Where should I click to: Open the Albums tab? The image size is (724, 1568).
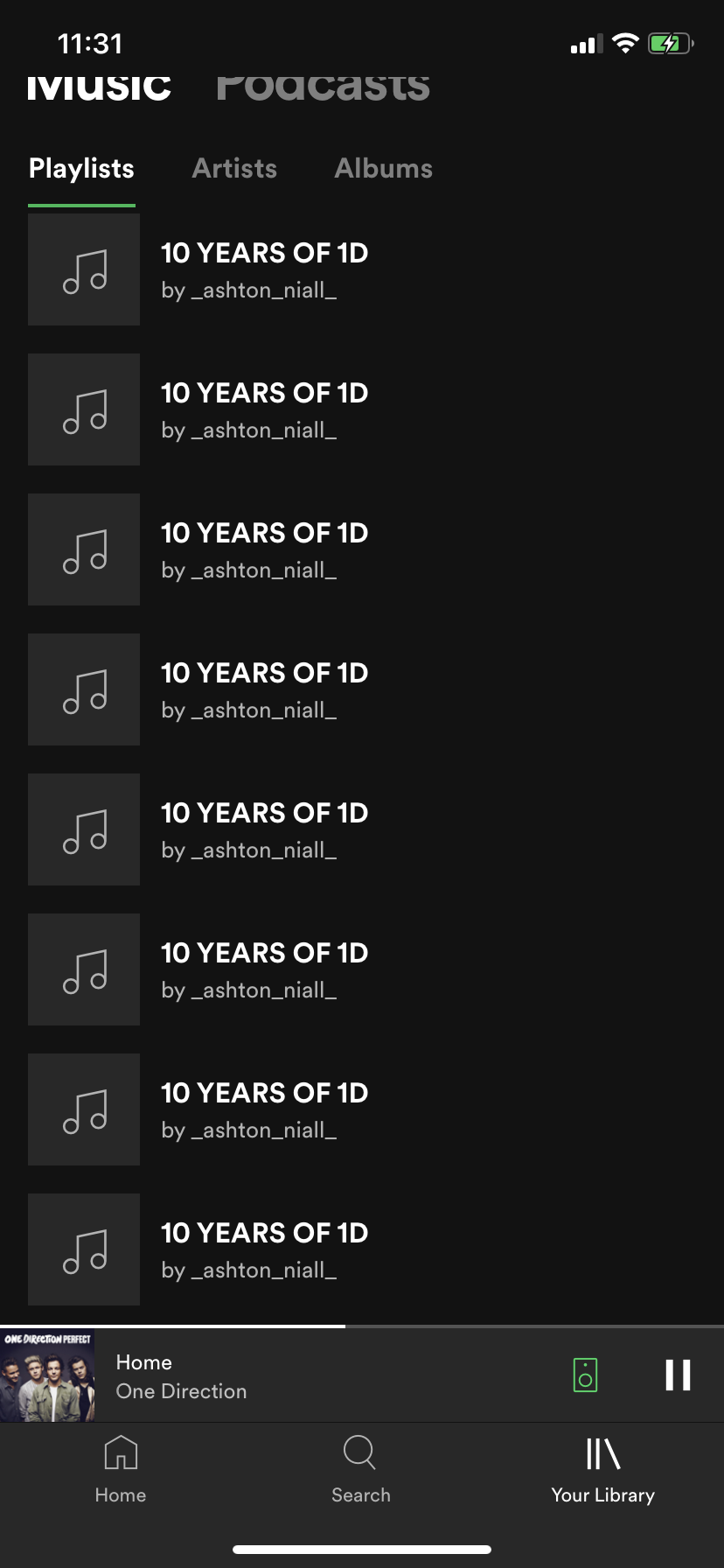[383, 168]
